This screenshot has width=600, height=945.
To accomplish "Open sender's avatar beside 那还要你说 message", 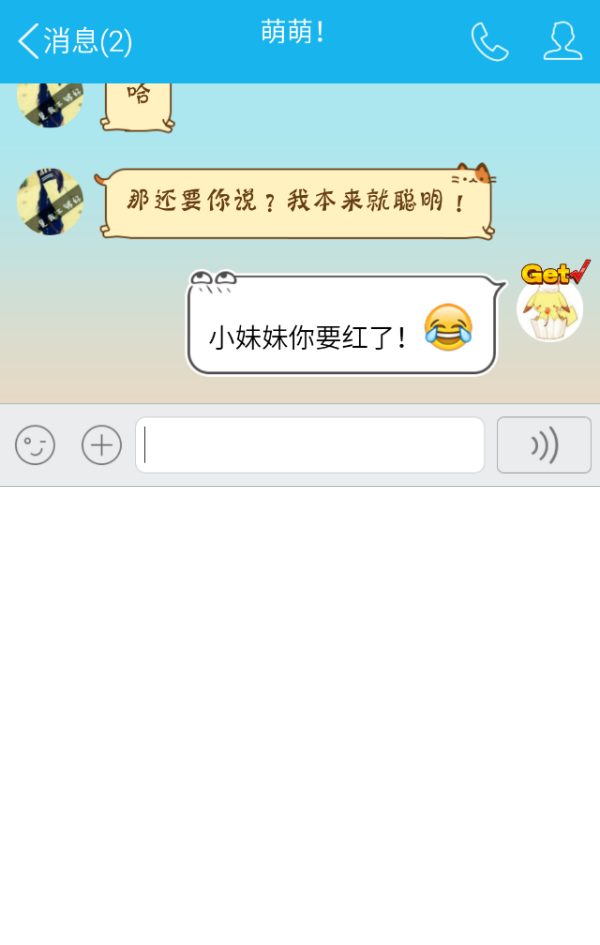I will [x=50, y=202].
